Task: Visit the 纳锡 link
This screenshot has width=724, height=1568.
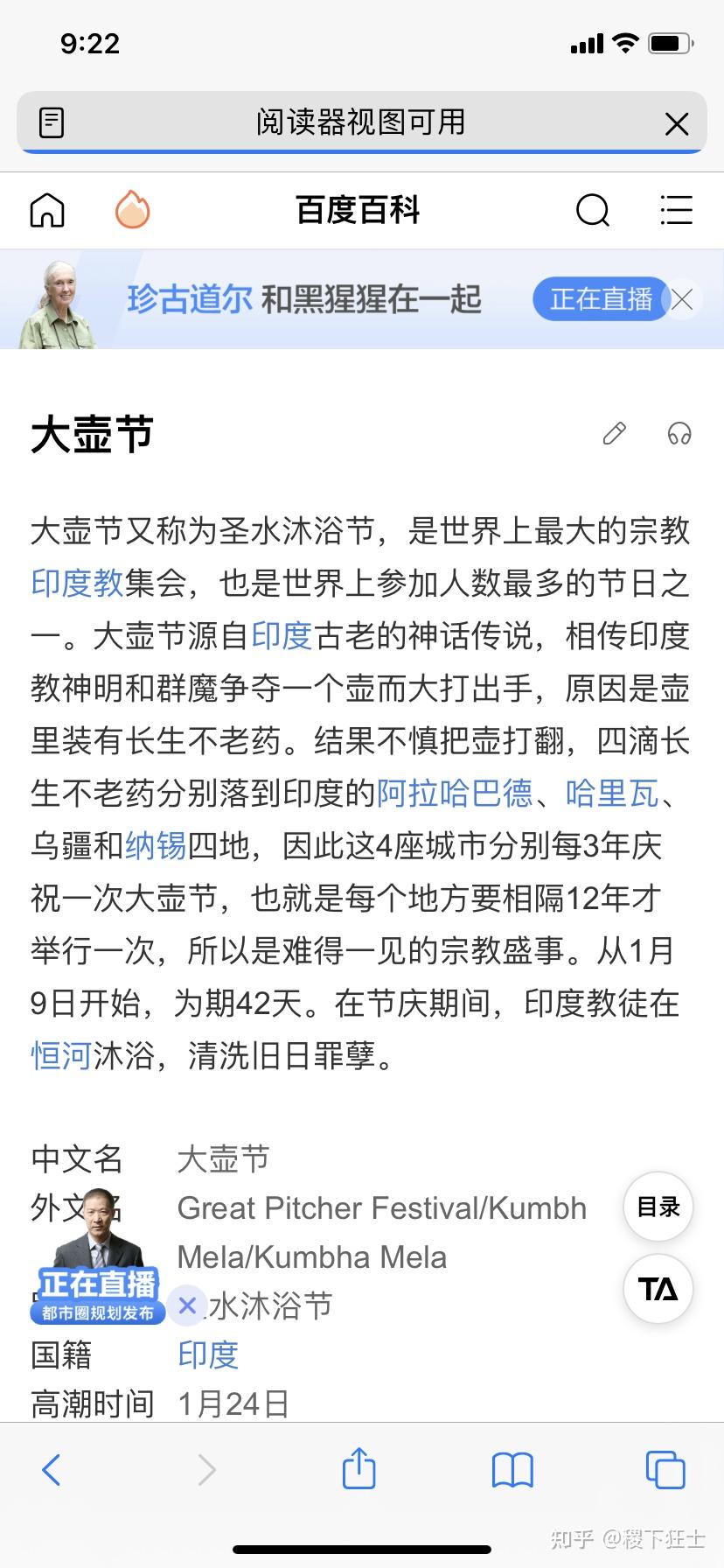Action: point(156,846)
